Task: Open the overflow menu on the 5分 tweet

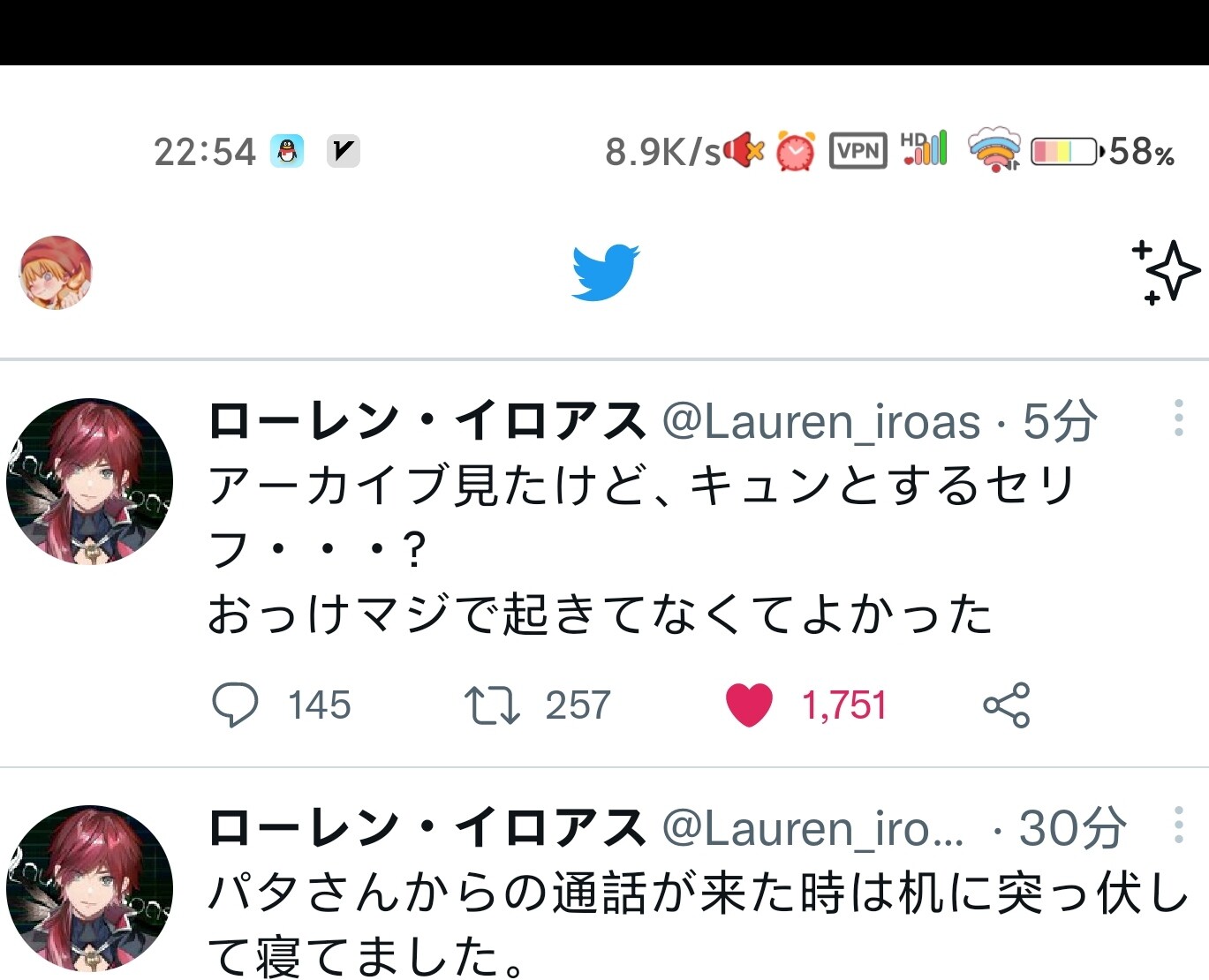Action: coord(1178,418)
